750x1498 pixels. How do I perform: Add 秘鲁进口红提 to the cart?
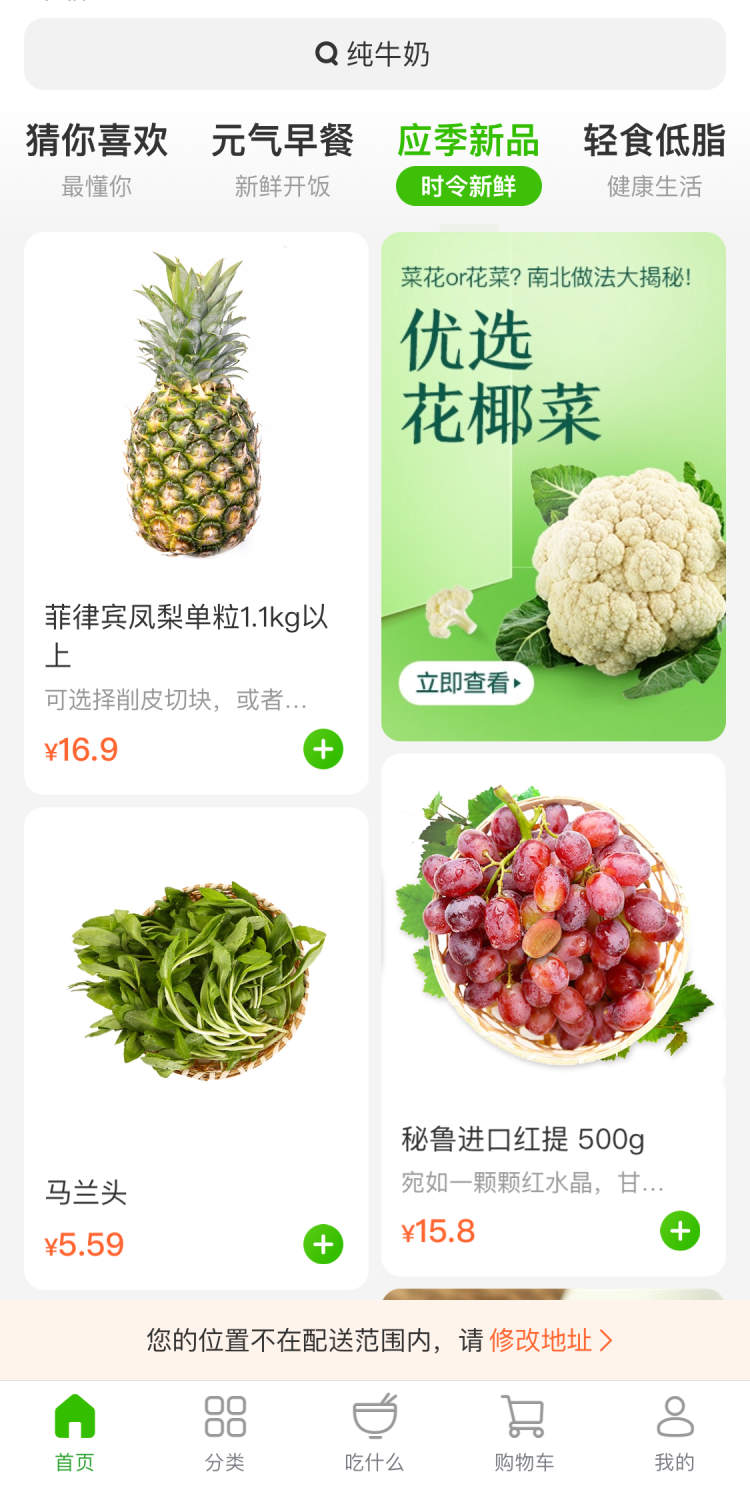[x=680, y=1231]
